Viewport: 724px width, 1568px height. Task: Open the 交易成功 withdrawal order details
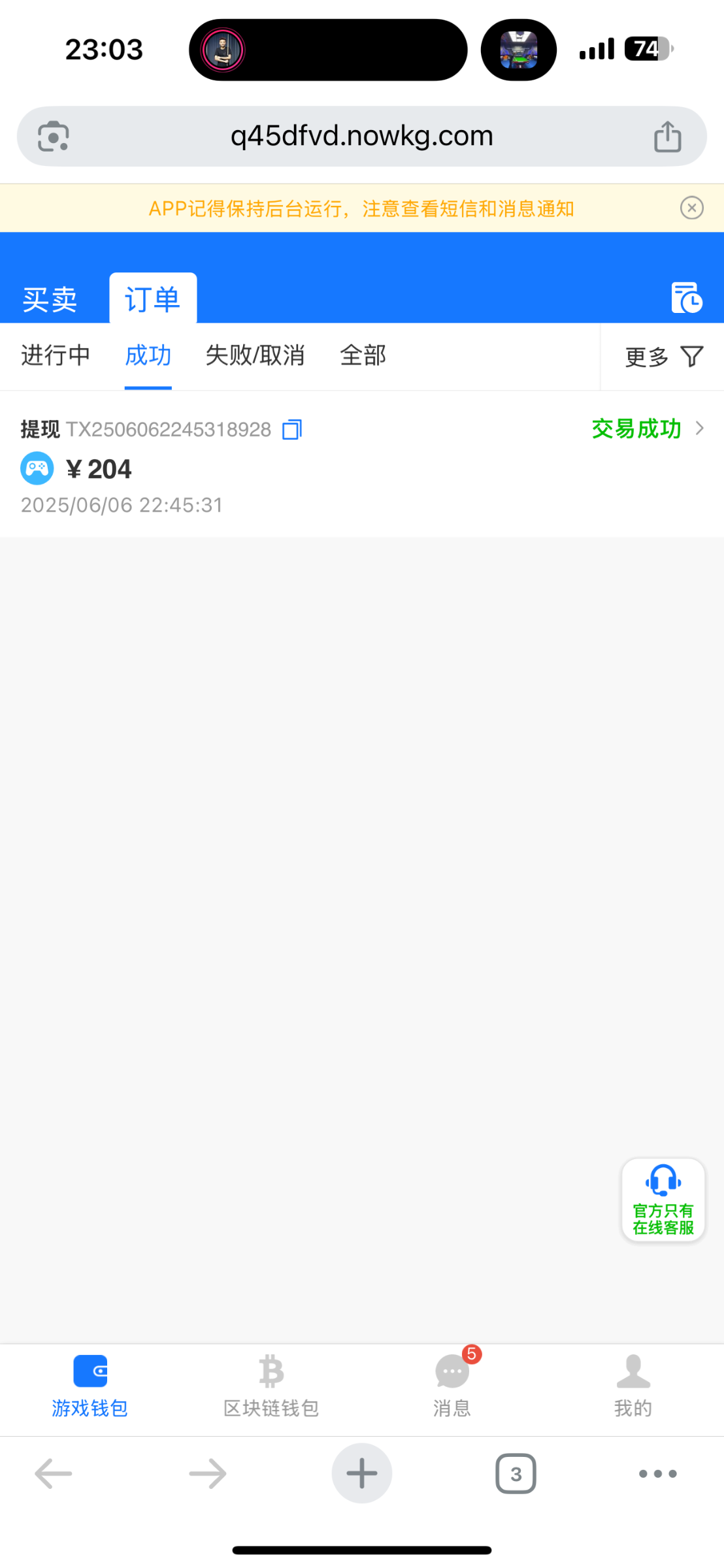(647, 429)
